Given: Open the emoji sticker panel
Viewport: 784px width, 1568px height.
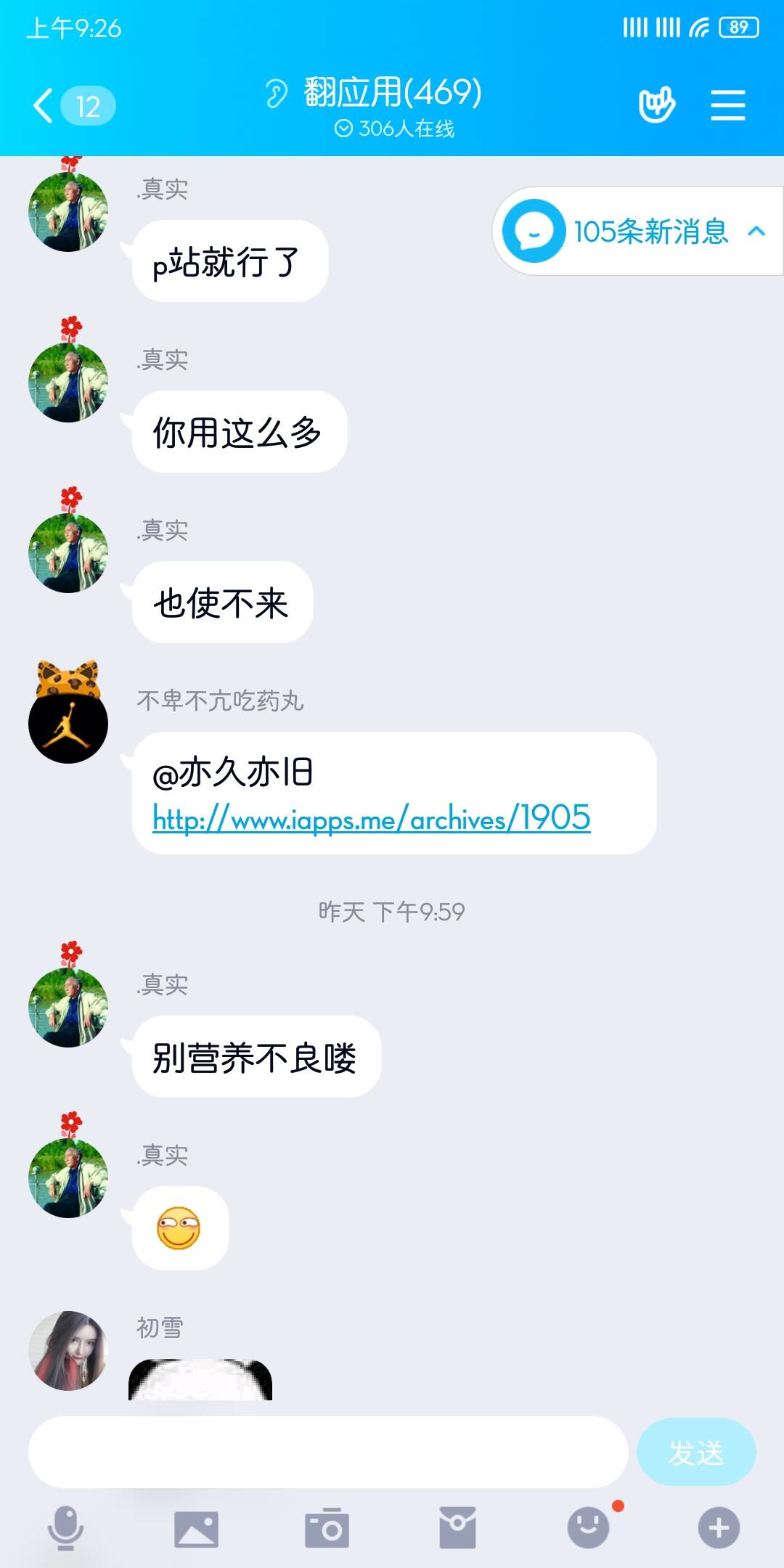Looking at the screenshot, I should (589, 1527).
